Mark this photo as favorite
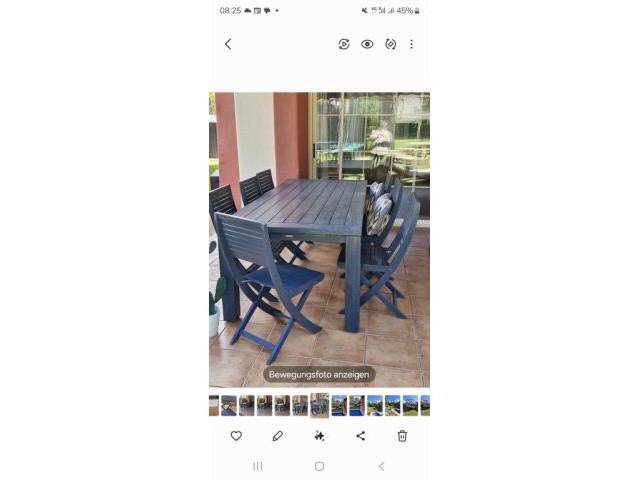Screen dimensions: 640x480 tap(236, 436)
